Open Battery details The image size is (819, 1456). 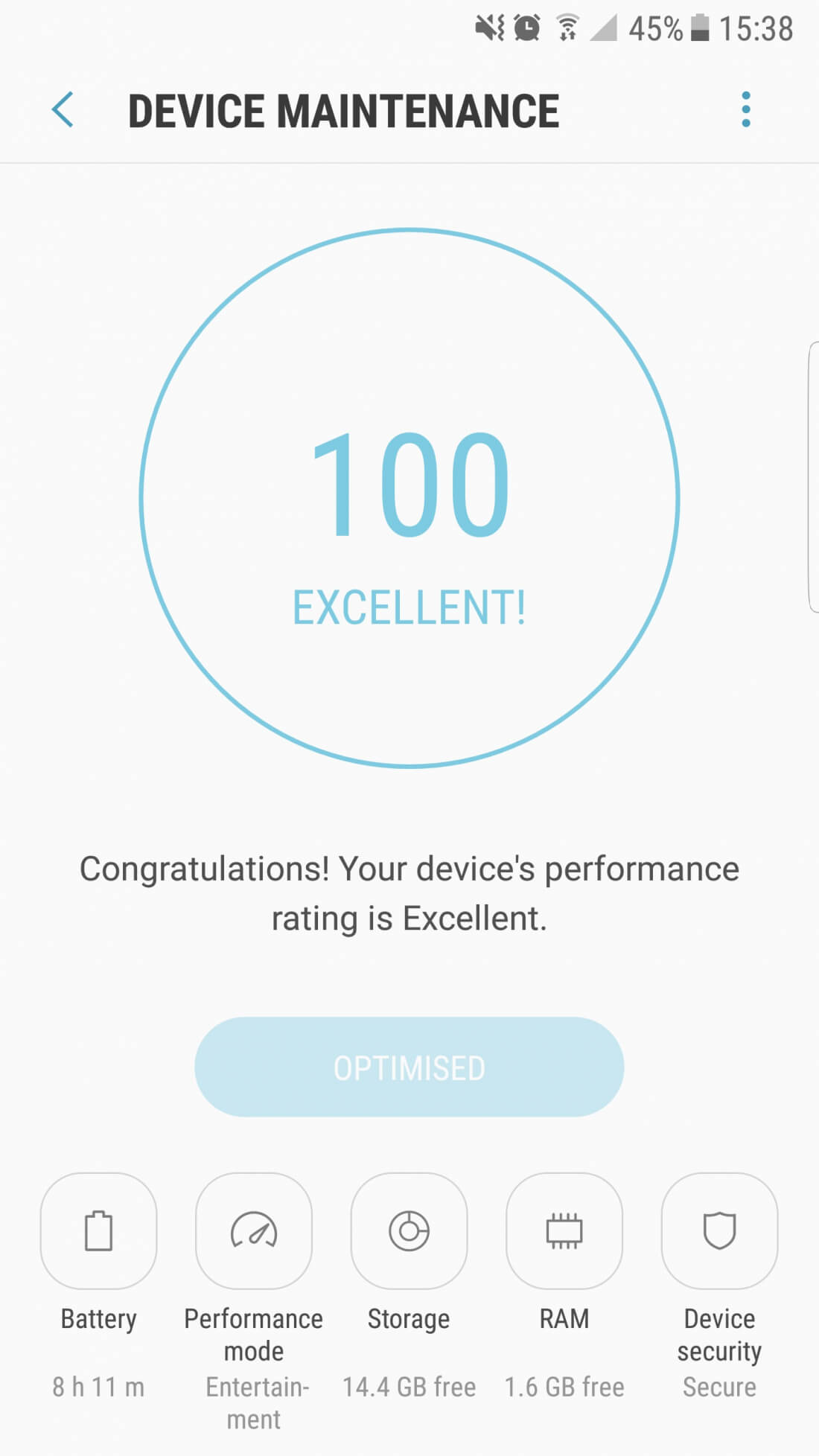click(x=98, y=1231)
